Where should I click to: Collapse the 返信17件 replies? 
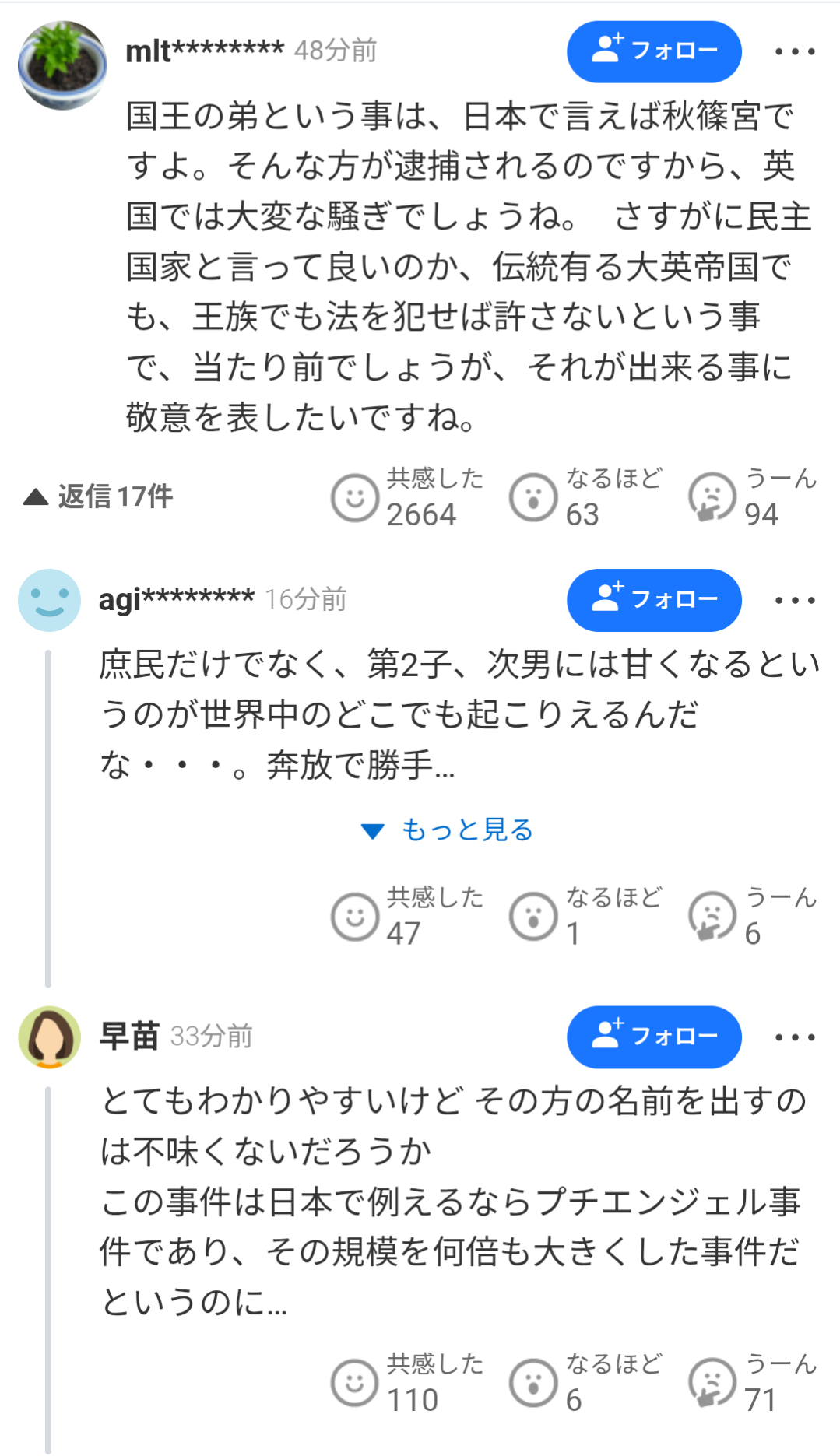point(98,496)
